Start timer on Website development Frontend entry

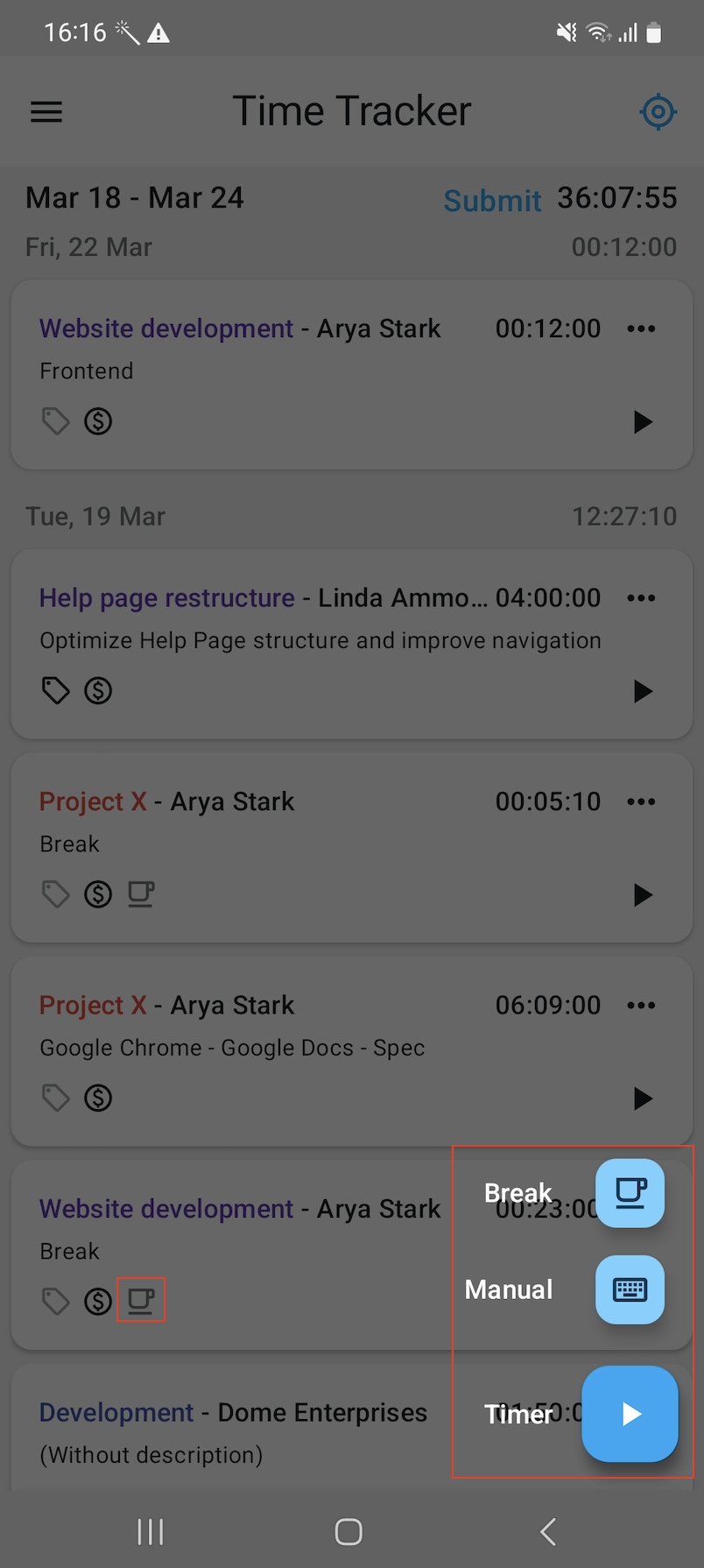click(644, 421)
